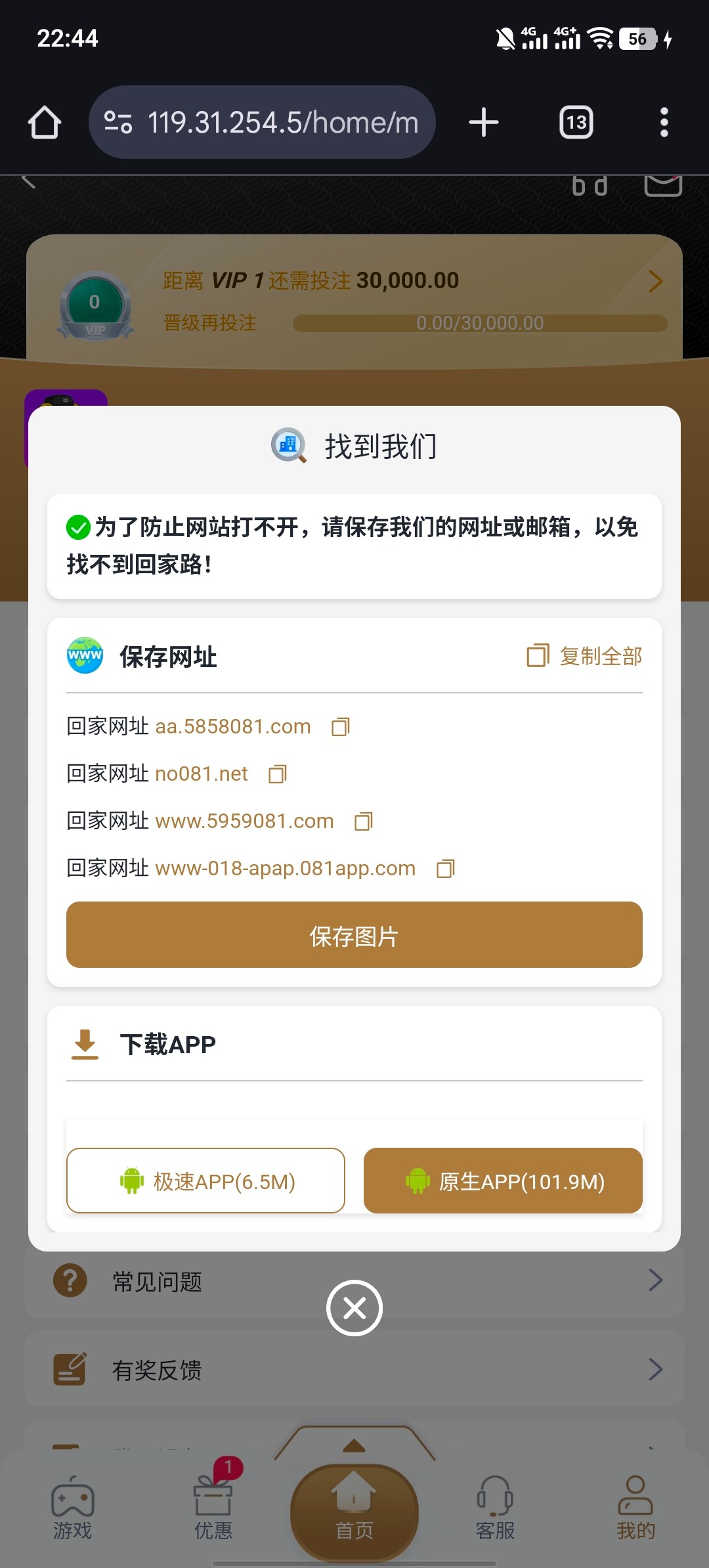
Task: Go to the browser home page
Action: 45,122
